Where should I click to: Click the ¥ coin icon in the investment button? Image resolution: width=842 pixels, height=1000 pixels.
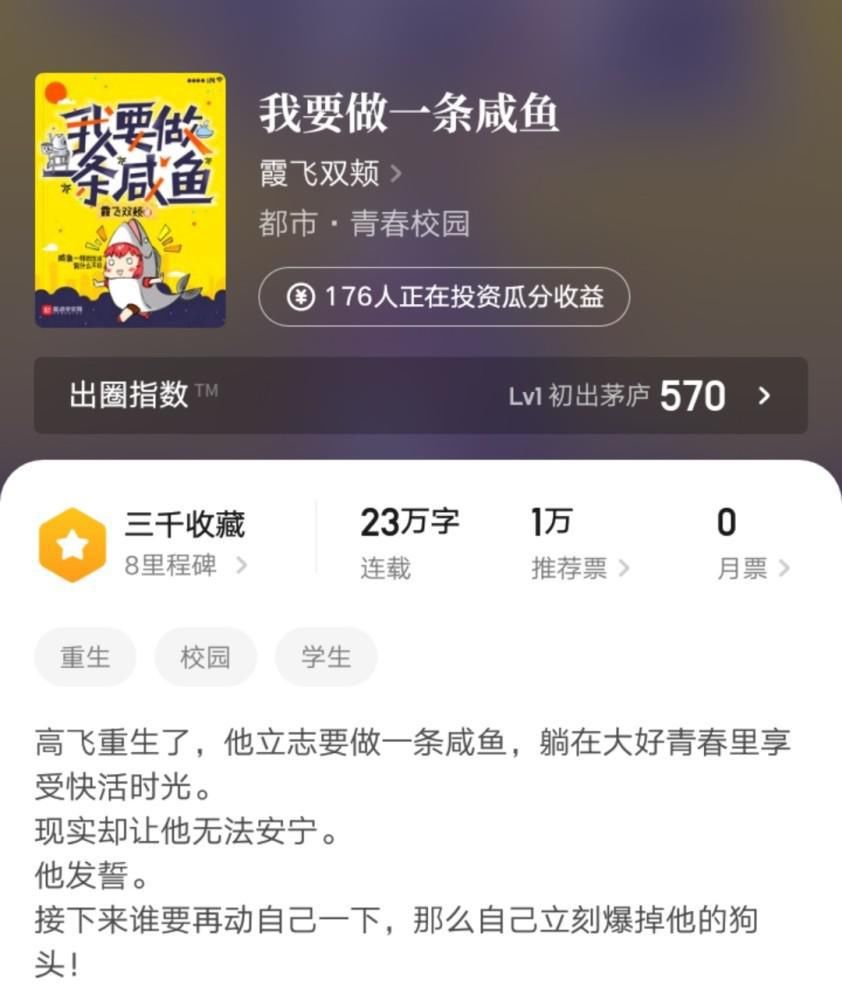click(x=299, y=295)
